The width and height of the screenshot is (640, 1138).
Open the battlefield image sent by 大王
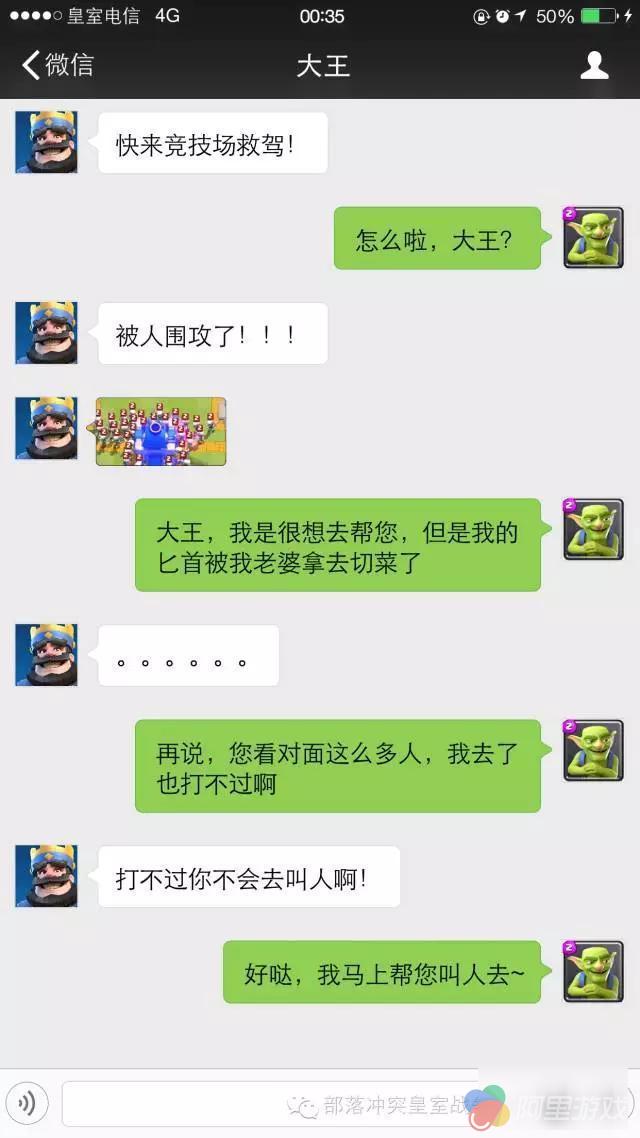(x=160, y=431)
